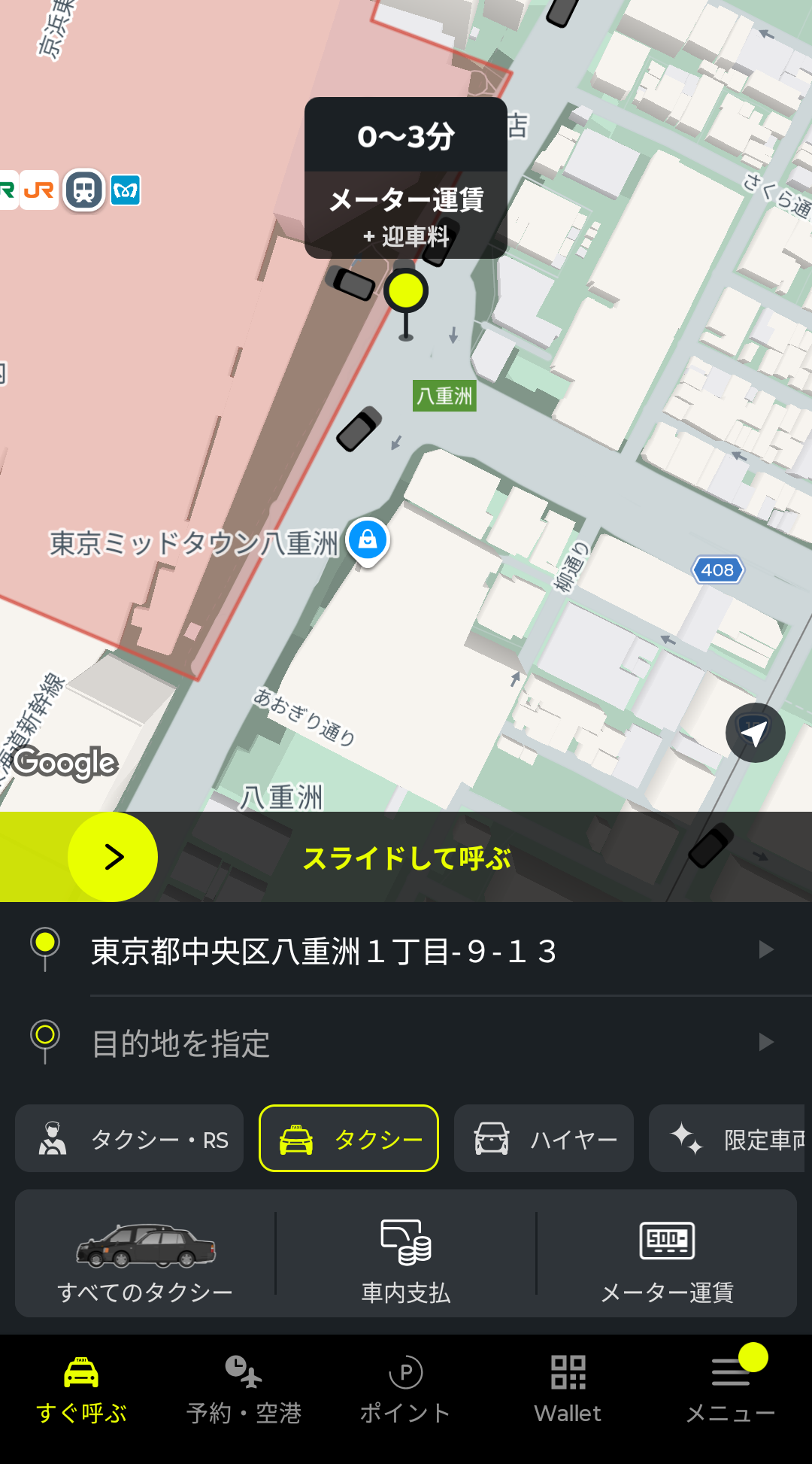
Task: Switch to the すぐ呼ぶ tab
Action: coord(81,1390)
